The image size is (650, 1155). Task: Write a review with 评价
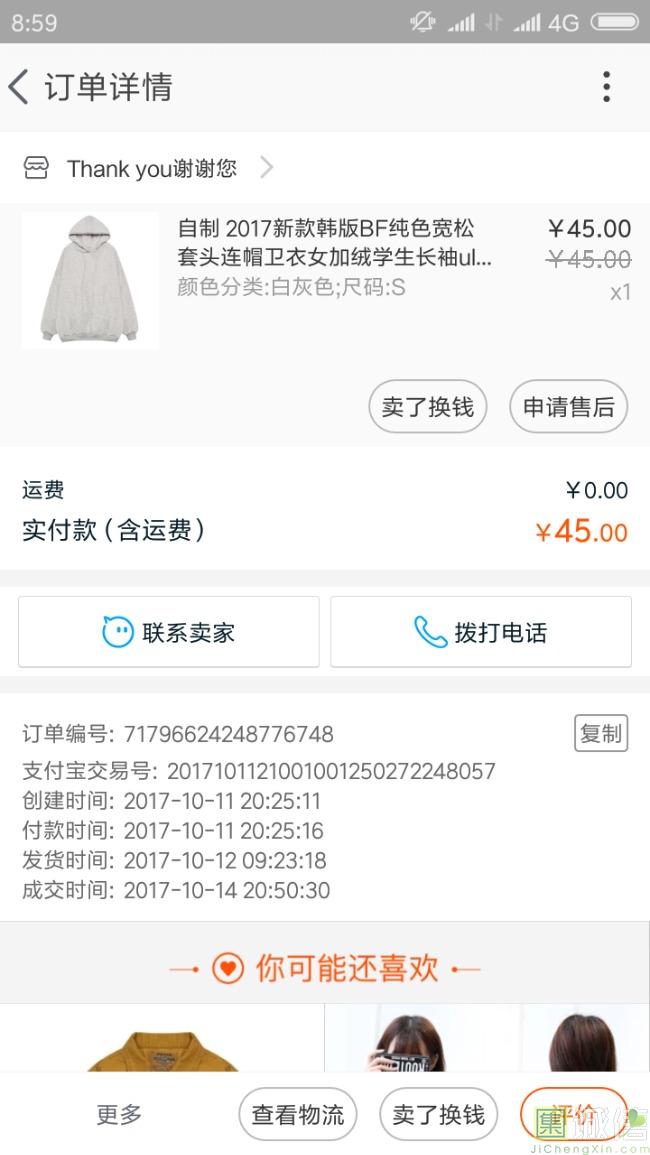pos(573,1114)
